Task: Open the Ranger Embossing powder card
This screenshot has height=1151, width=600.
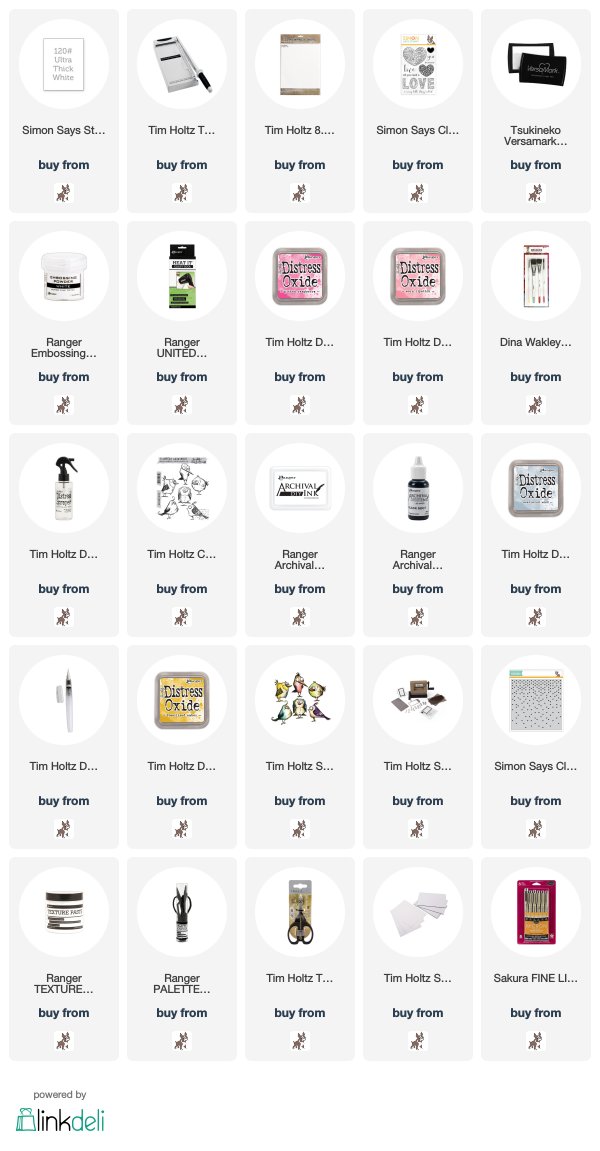Action: (x=64, y=323)
